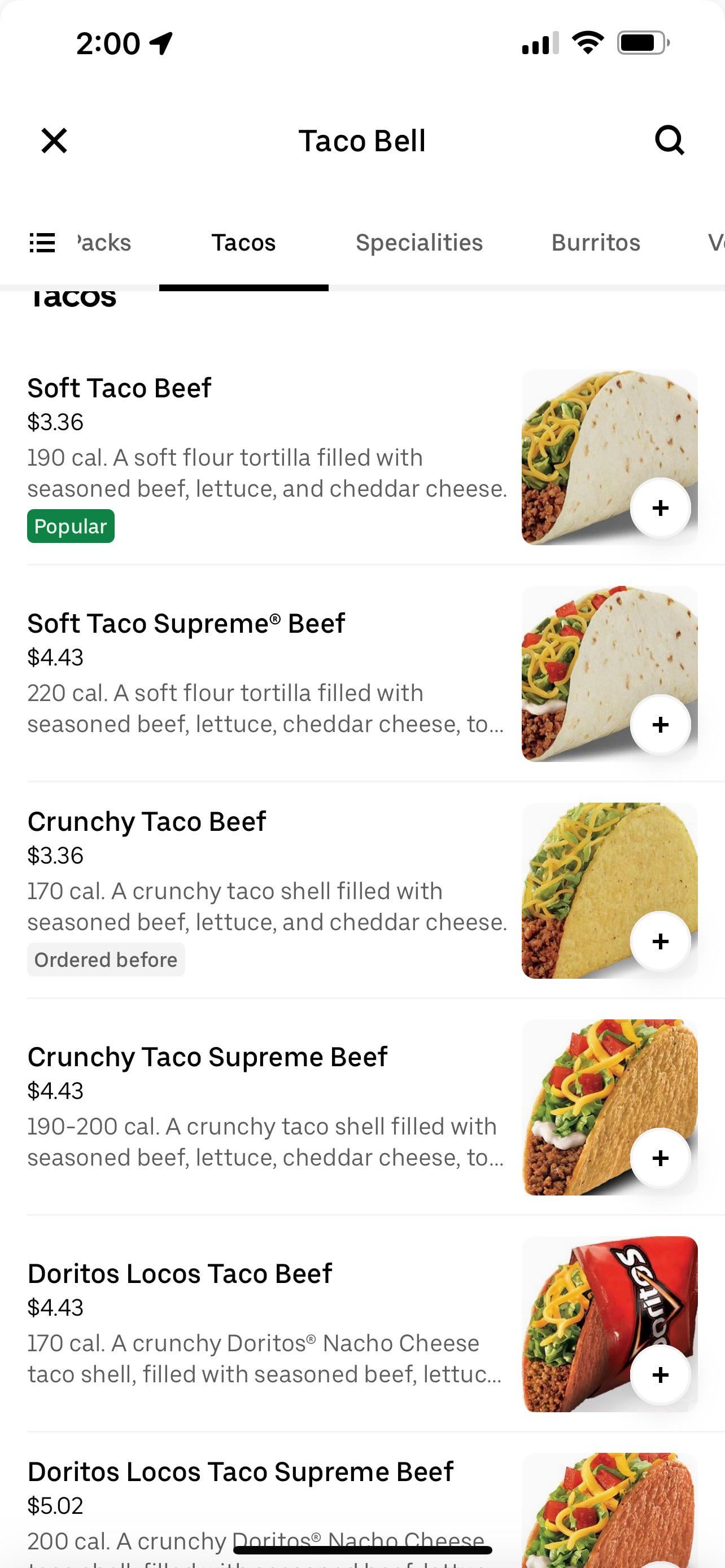Add Crunchy Taco Beef to cart
The image size is (725, 1568).
click(x=660, y=941)
